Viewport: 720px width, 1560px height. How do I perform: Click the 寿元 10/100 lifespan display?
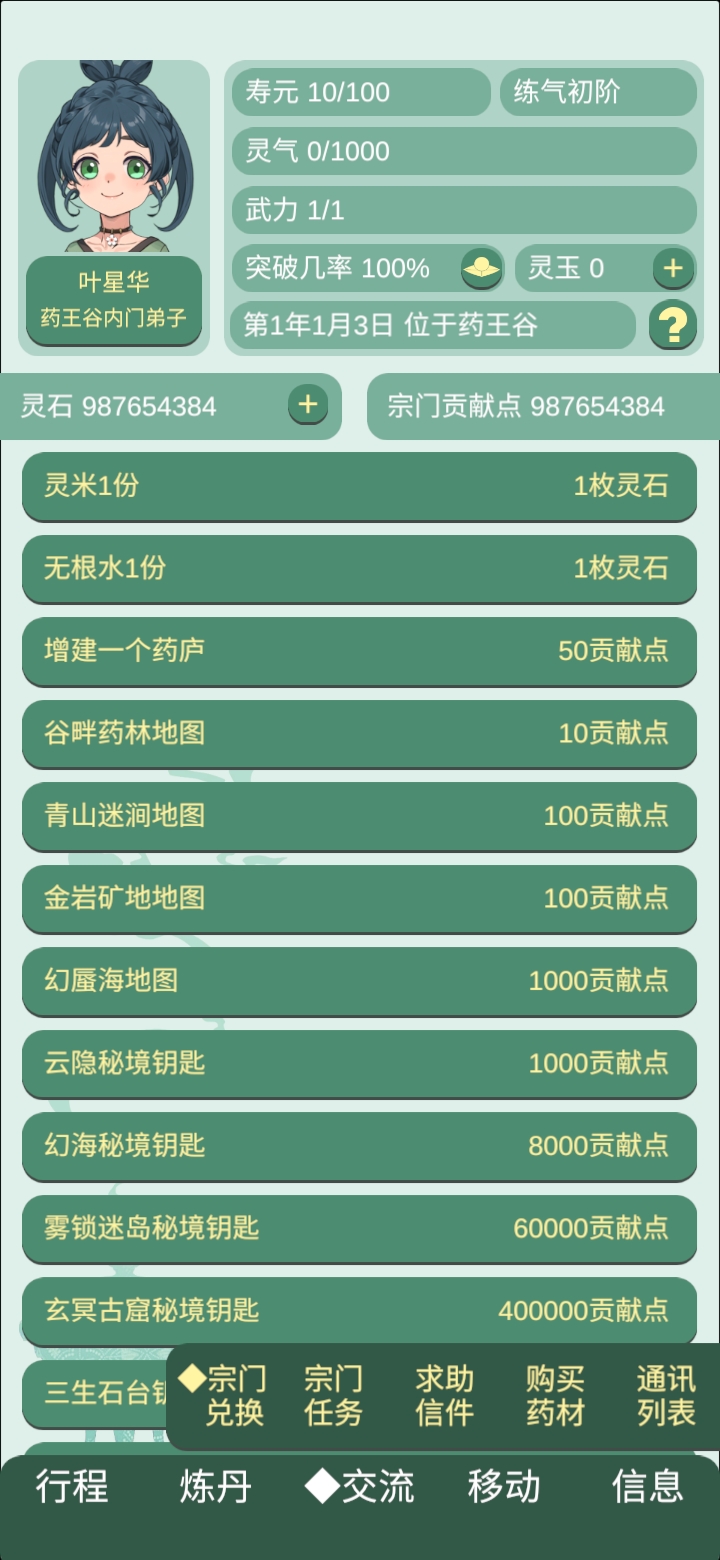(360, 92)
